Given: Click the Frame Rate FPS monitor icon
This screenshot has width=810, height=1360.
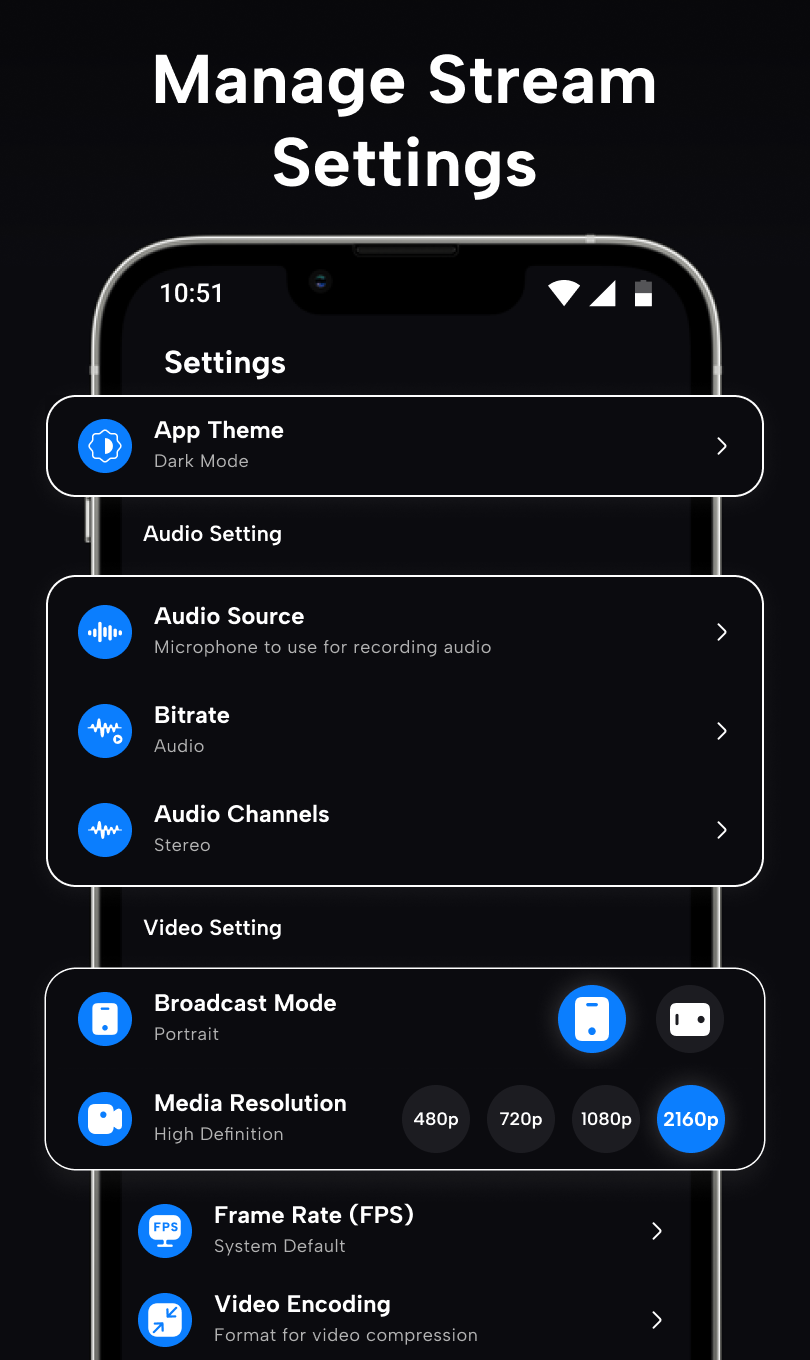Looking at the screenshot, I should click(164, 1231).
